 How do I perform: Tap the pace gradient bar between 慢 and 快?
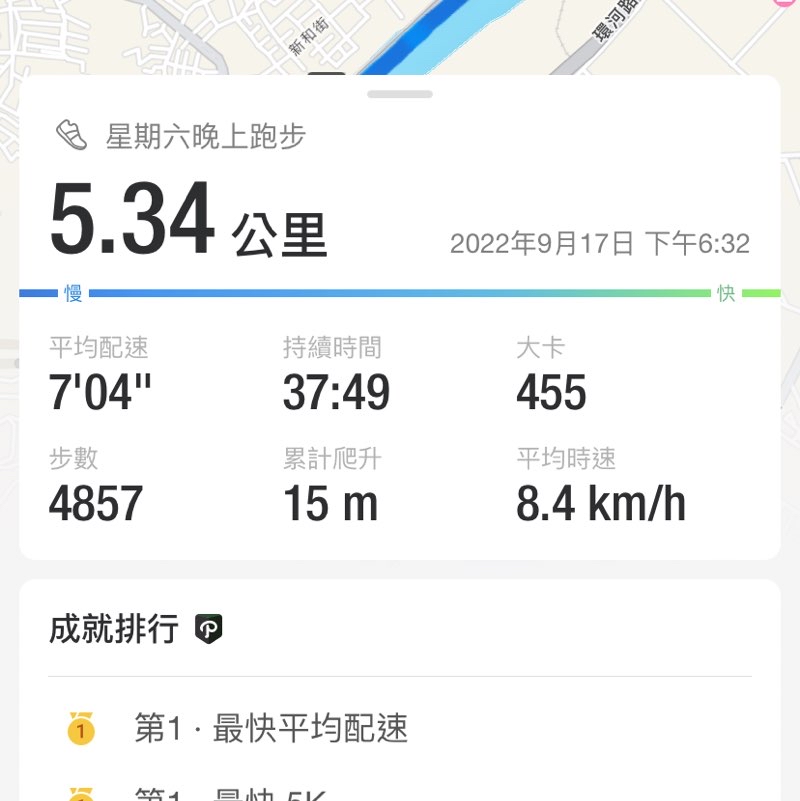point(400,293)
